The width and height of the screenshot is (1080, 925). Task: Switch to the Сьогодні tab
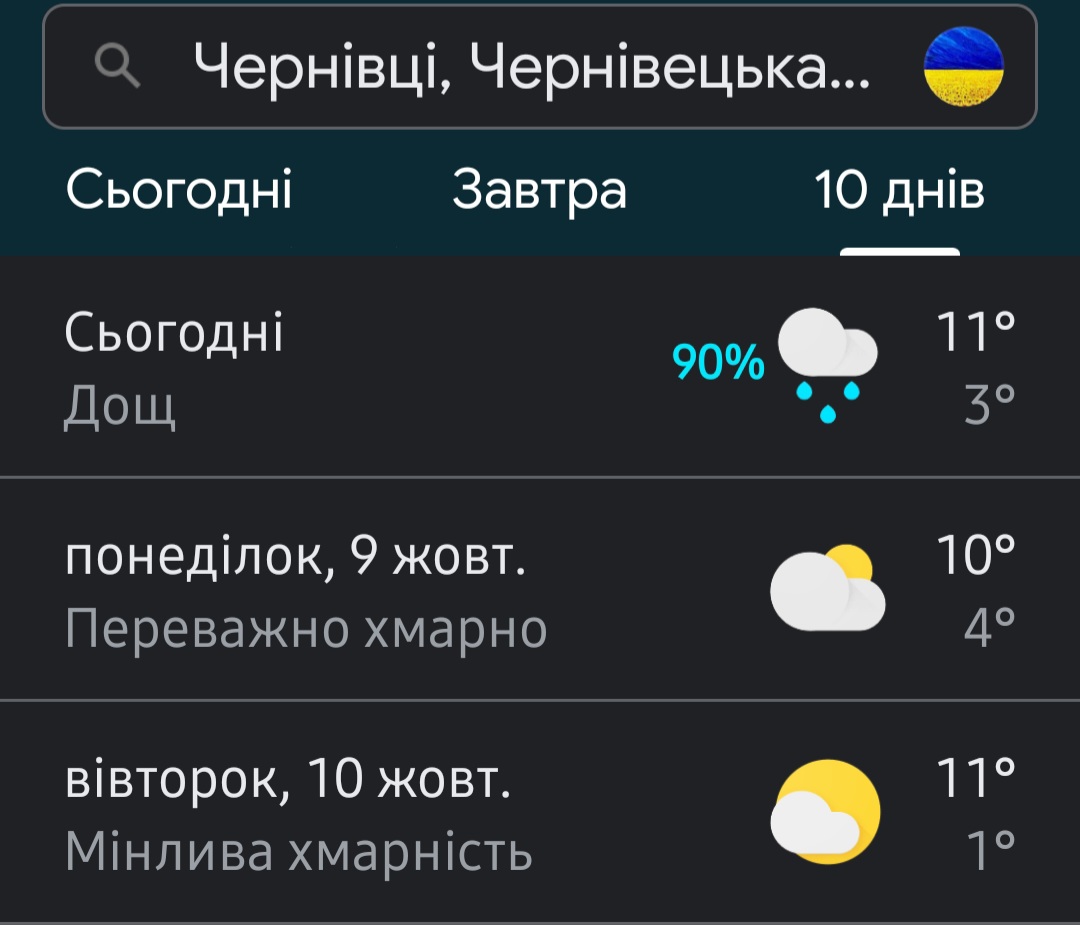pyautogui.click(x=179, y=190)
